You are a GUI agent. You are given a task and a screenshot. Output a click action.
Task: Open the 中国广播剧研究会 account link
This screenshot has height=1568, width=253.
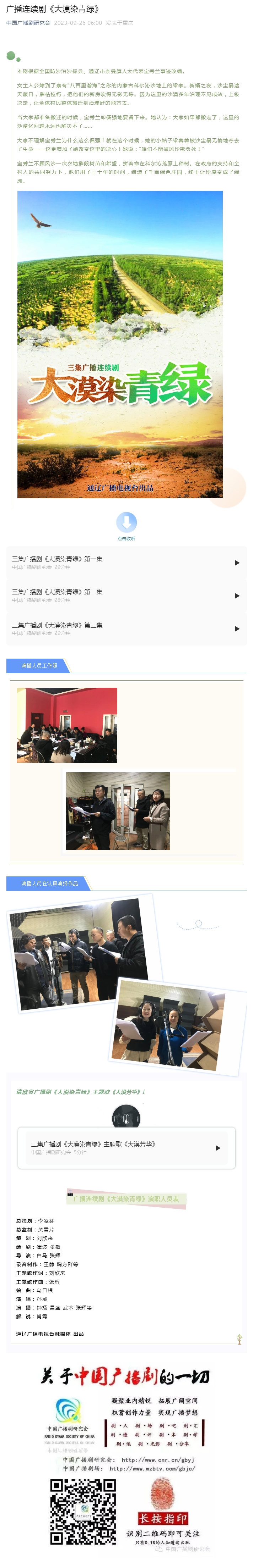click(x=28, y=23)
